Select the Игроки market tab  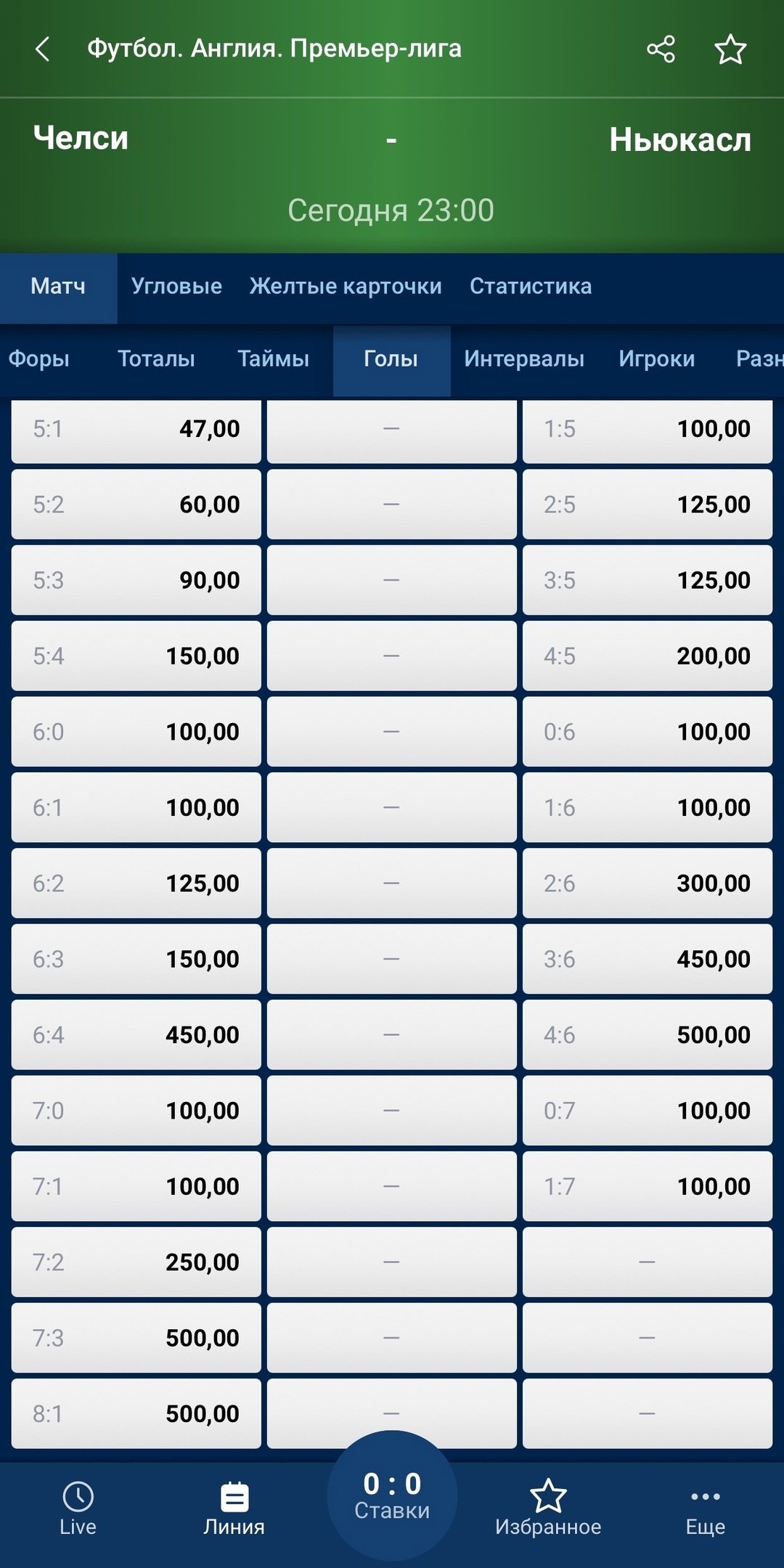click(x=657, y=359)
